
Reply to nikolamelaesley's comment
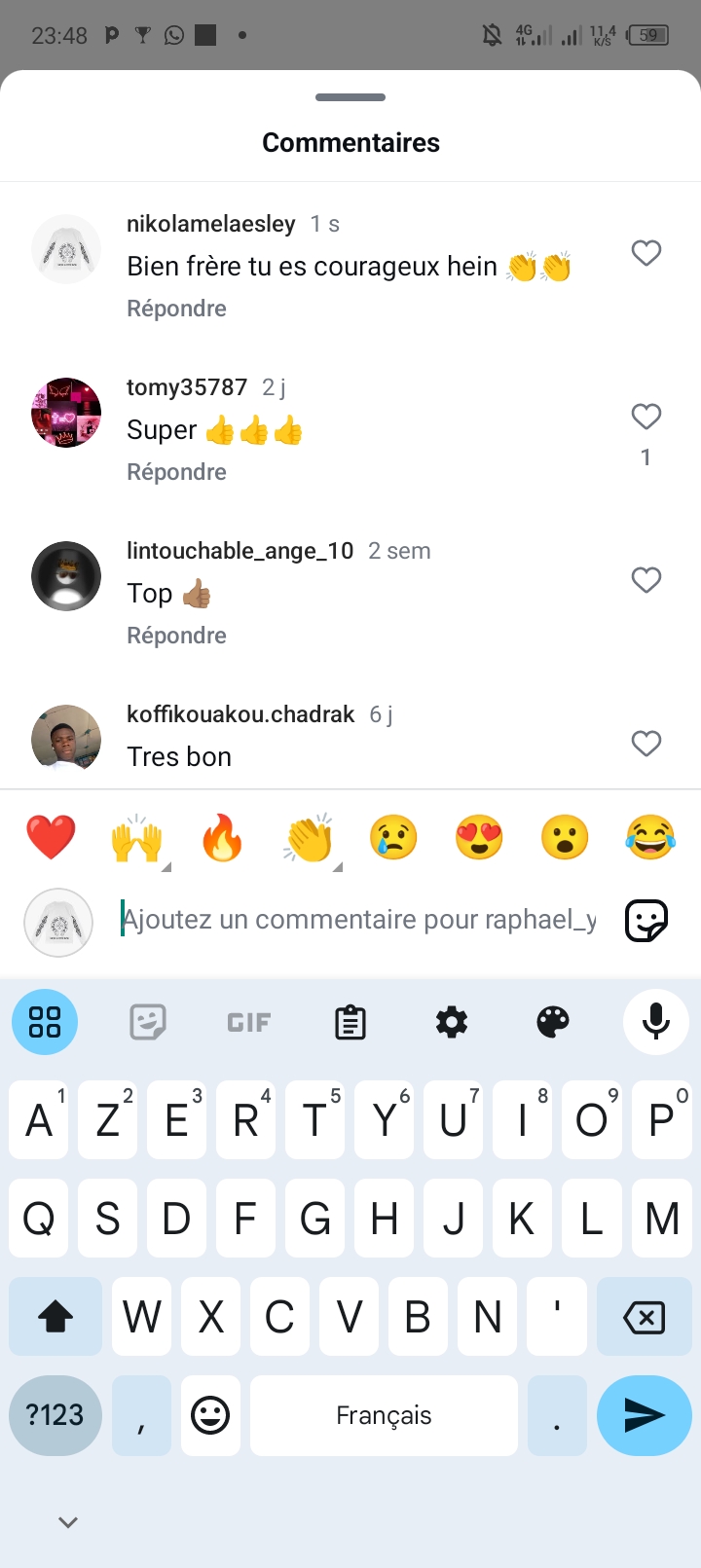[176, 309]
